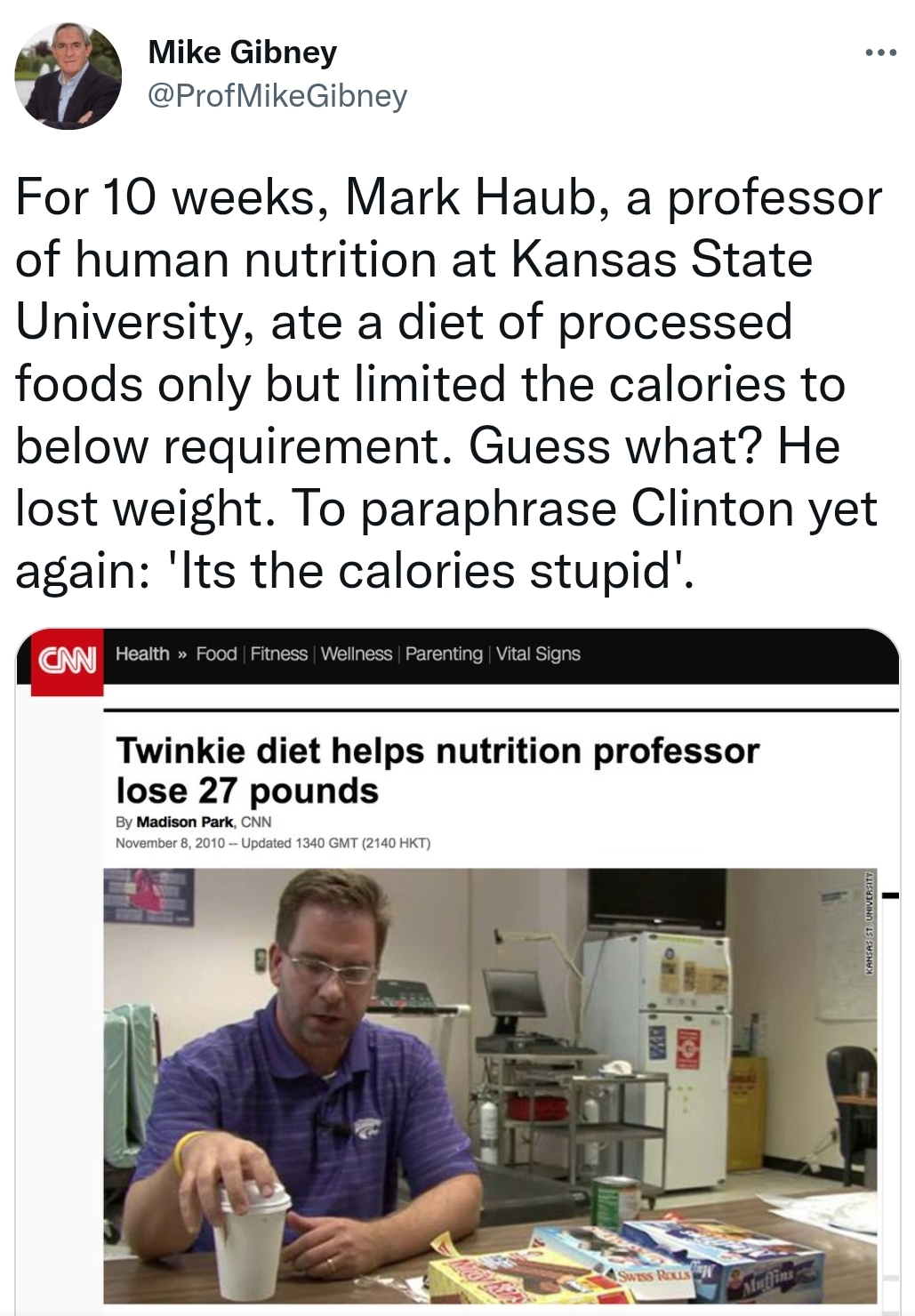Open Mike Gibney's profile picture
This screenshot has width=915, height=1316.
click(x=68, y=76)
